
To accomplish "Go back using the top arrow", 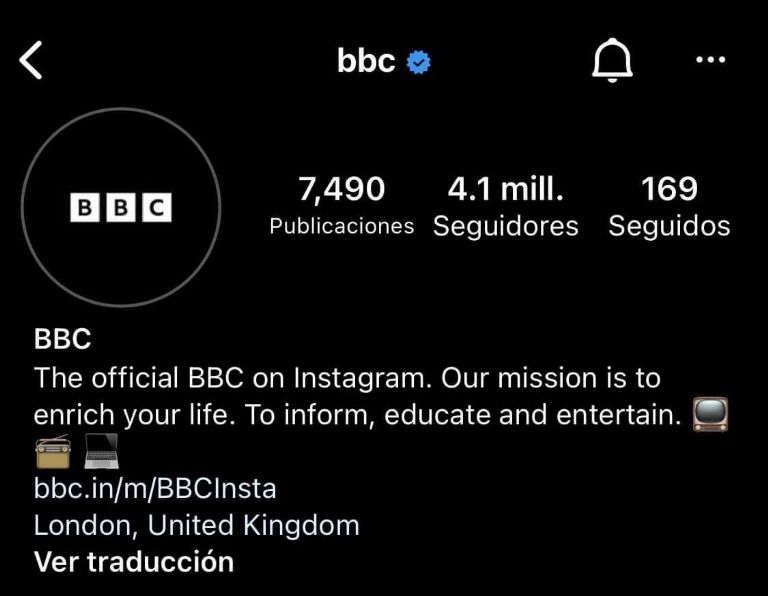I will tap(32, 61).
